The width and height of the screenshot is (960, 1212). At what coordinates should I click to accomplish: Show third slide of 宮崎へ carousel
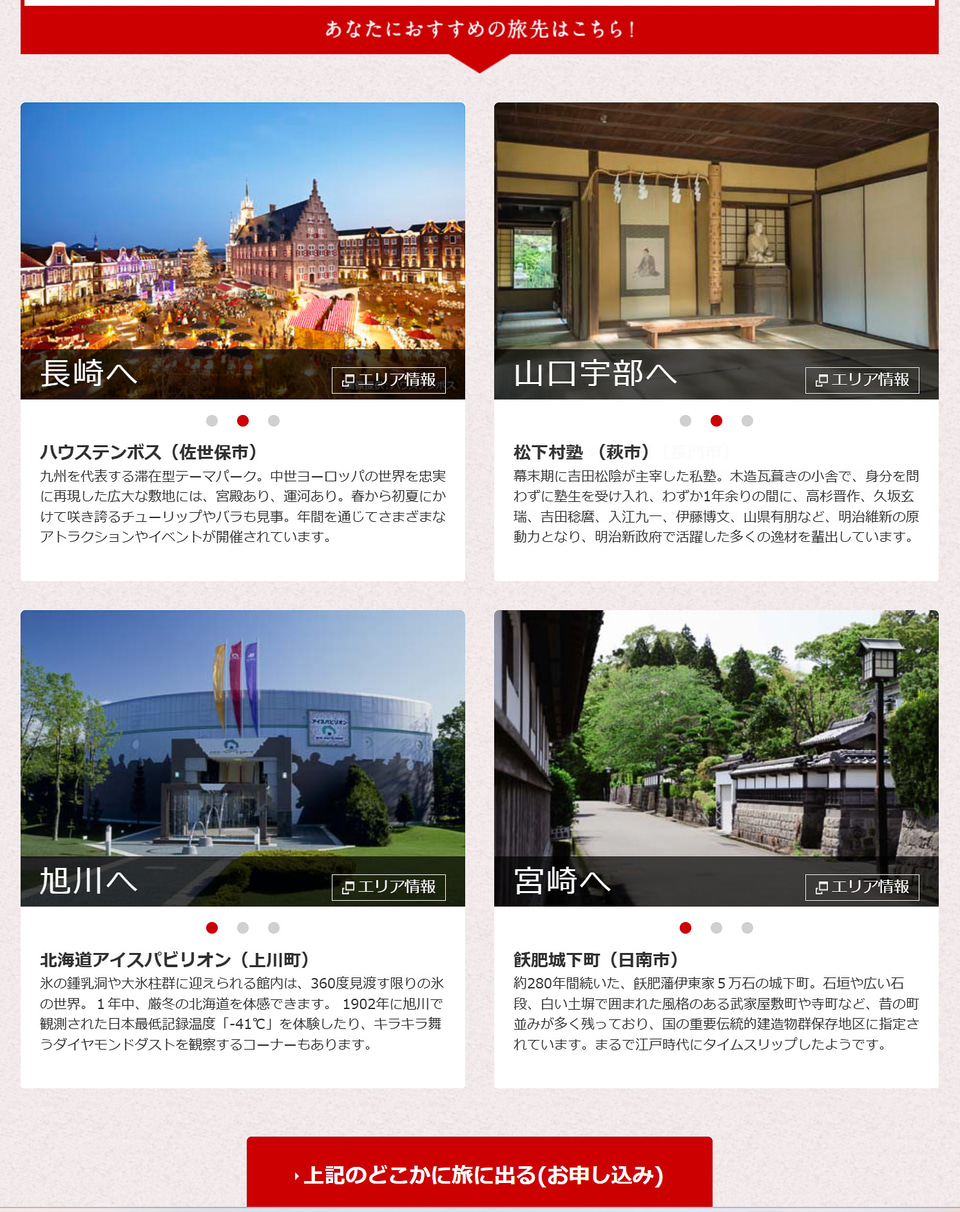pyautogui.click(x=747, y=928)
